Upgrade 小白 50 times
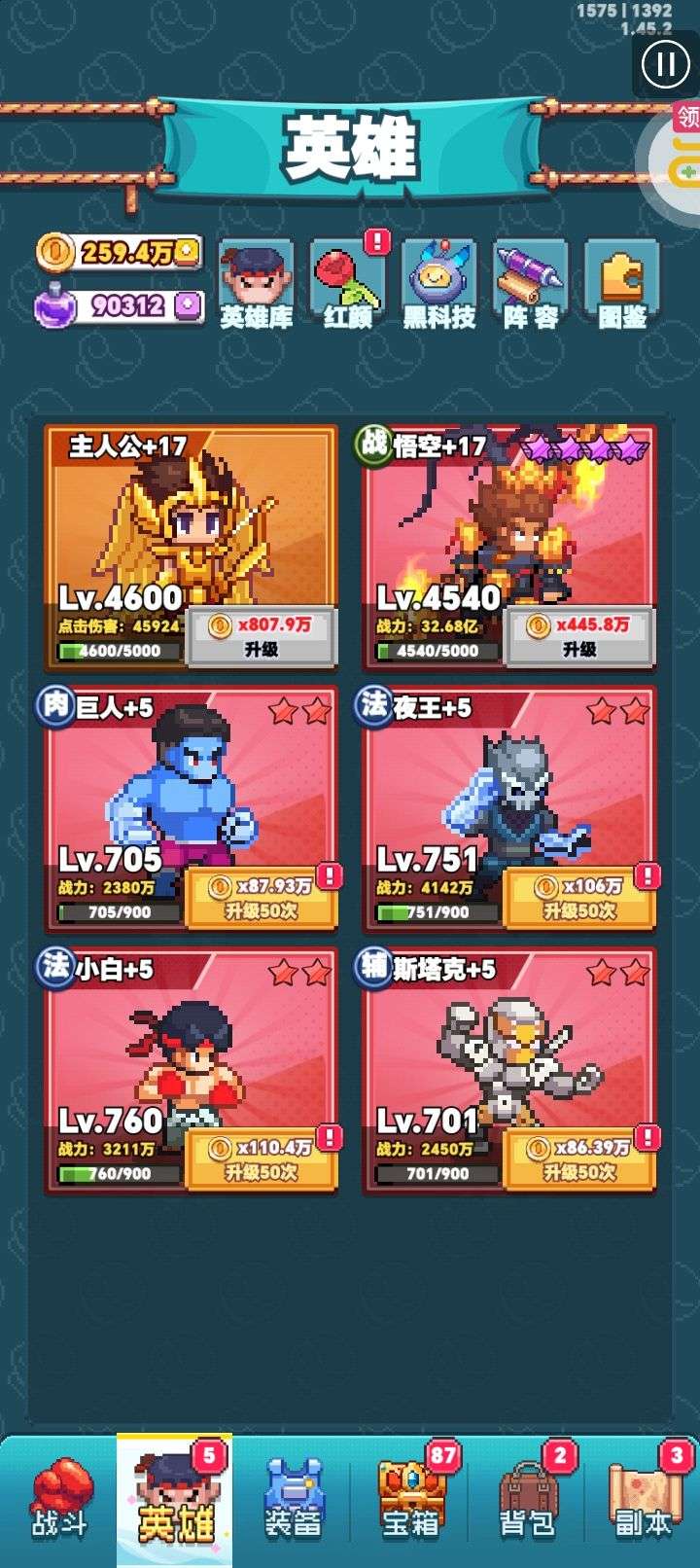 262,1159
